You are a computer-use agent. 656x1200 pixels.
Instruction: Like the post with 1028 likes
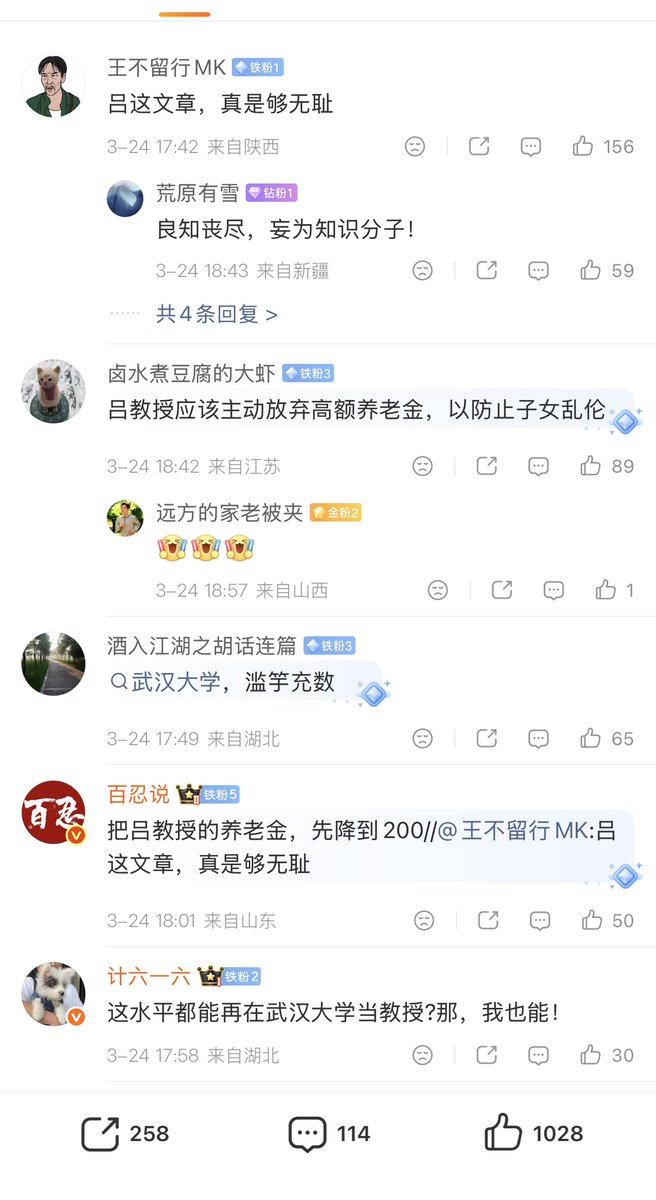pyautogui.click(x=504, y=1133)
